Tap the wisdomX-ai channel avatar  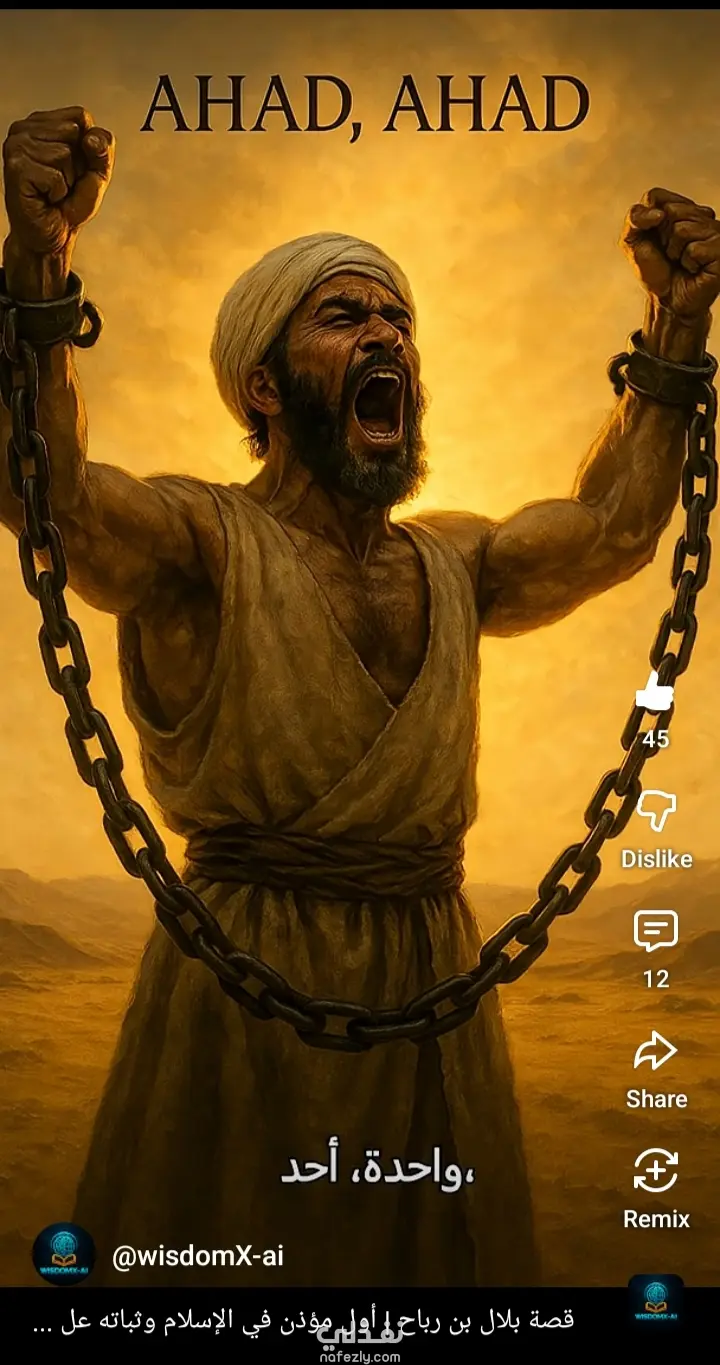click(64, 1254)
